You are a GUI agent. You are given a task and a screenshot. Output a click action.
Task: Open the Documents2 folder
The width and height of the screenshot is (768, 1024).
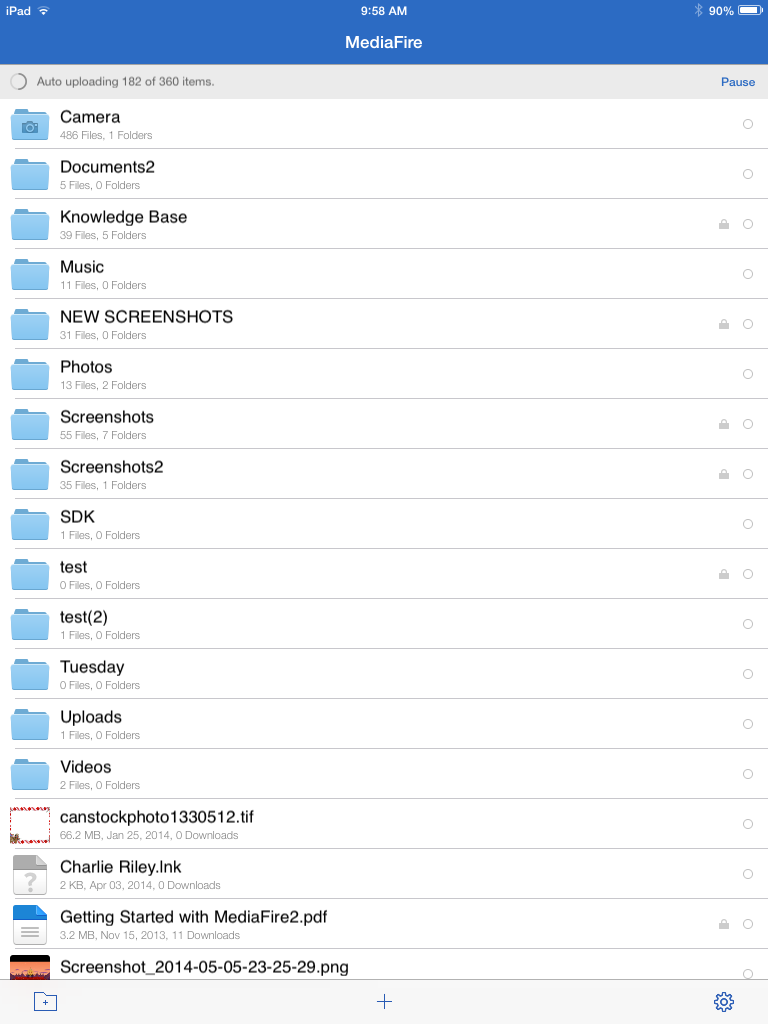coord(107,174)
